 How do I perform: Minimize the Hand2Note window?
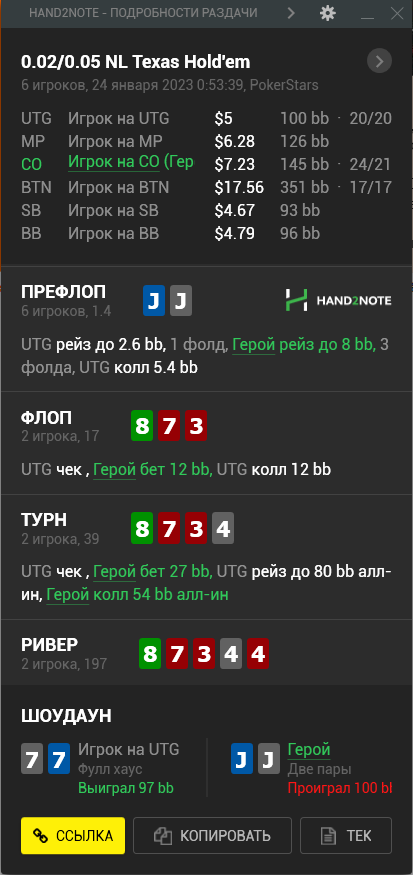tap(367, 14)
